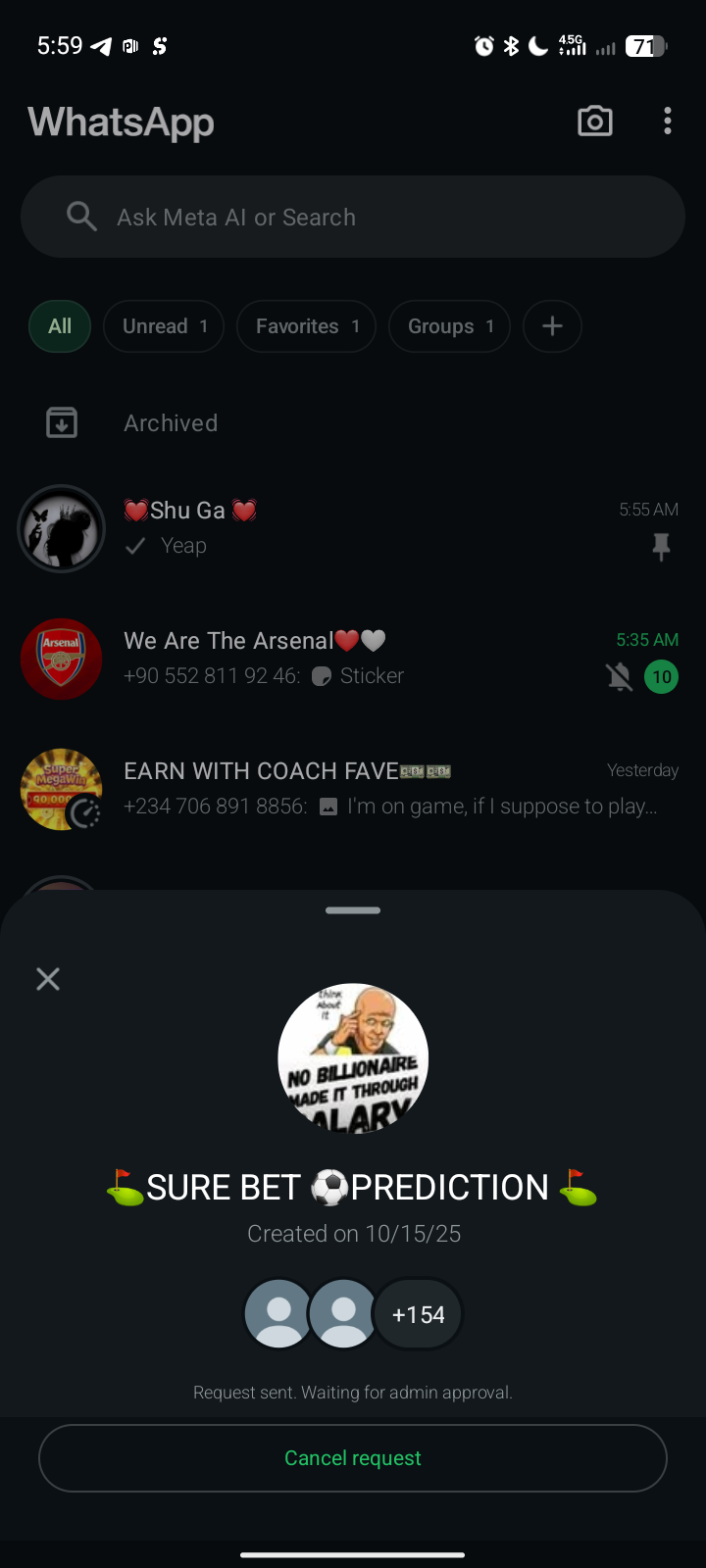Cancel the group join request
Viewport: 706px width, 1568px height.
[x=353, y=1458]
